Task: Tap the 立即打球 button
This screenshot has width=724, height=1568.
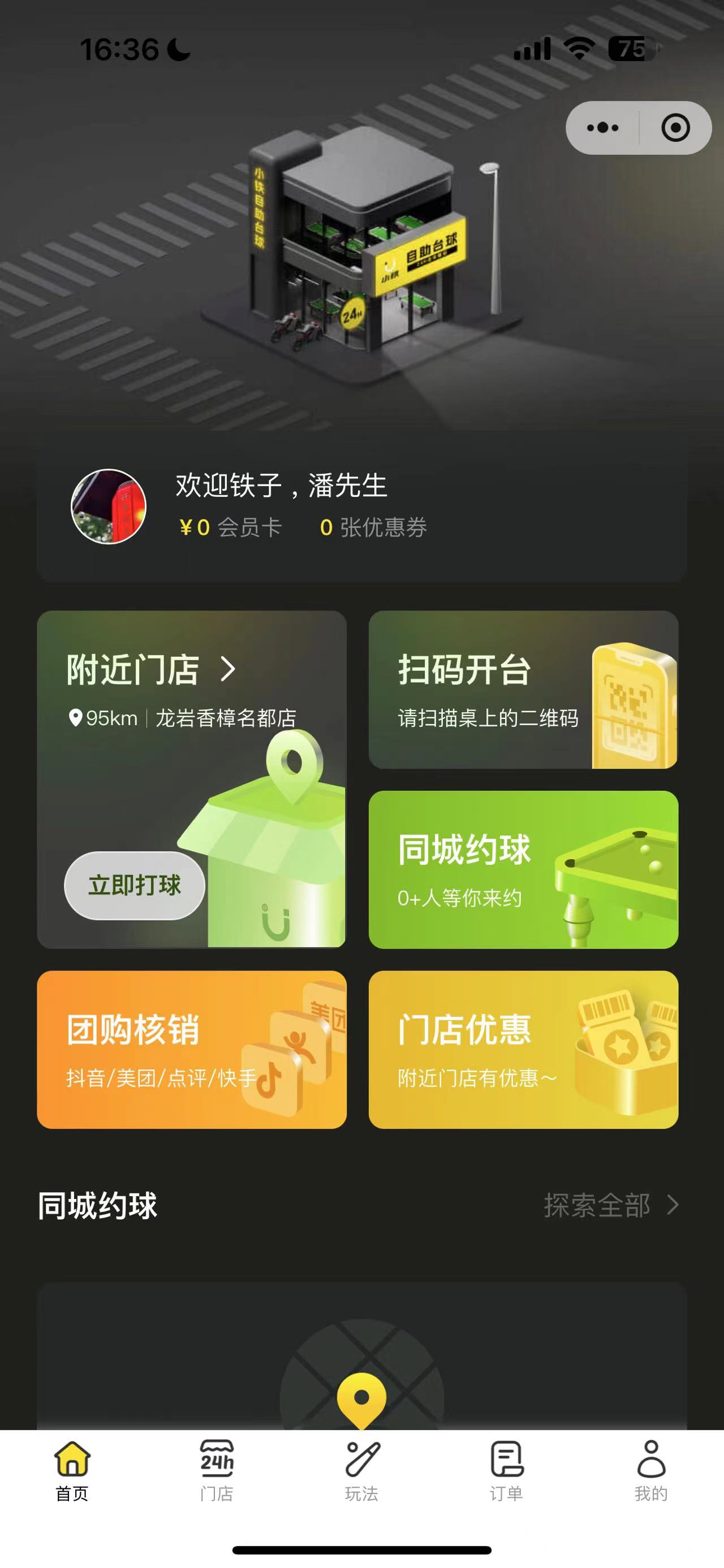Action: (x=135, y=885)
